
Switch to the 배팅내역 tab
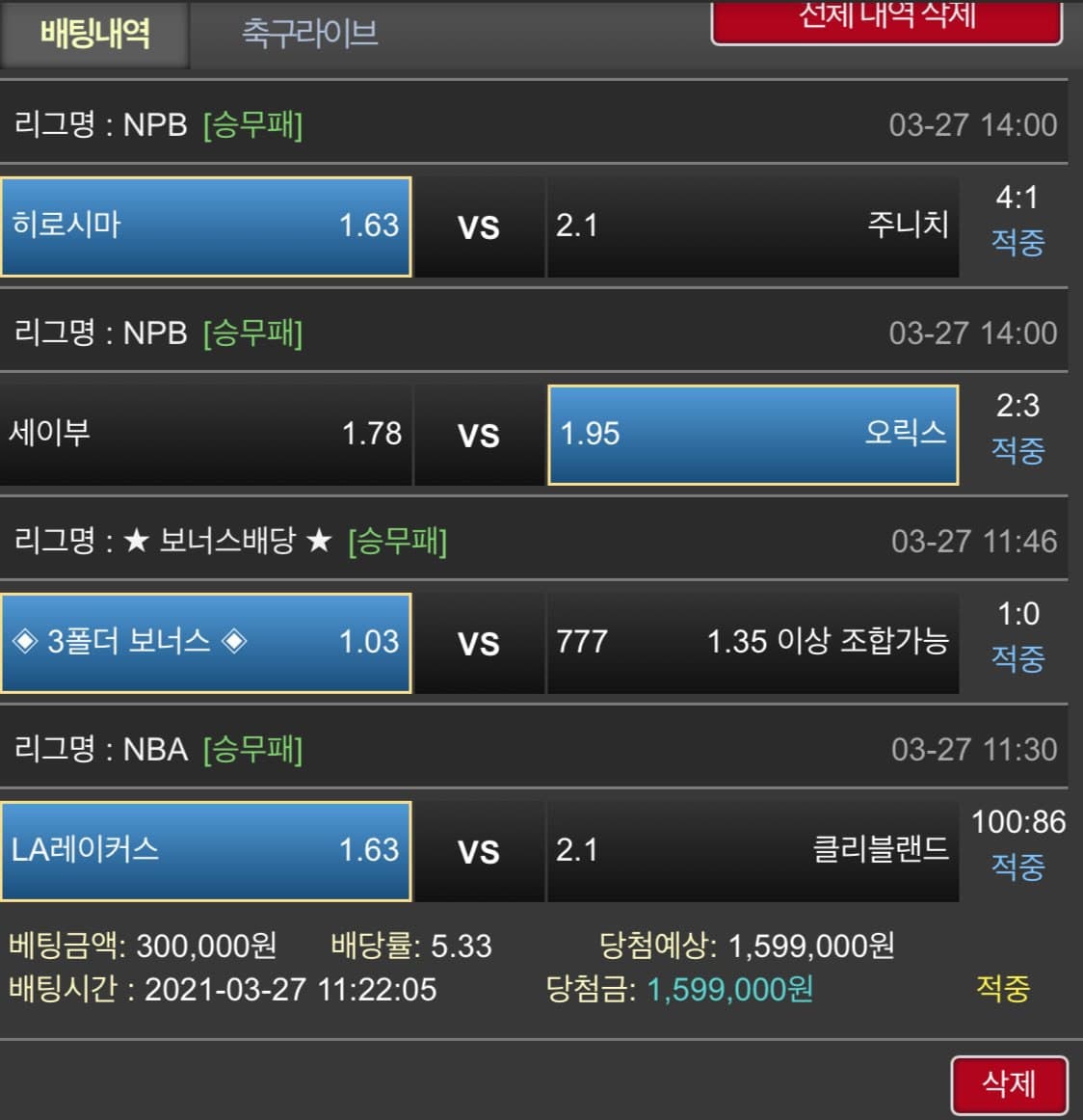coord(94,35)
